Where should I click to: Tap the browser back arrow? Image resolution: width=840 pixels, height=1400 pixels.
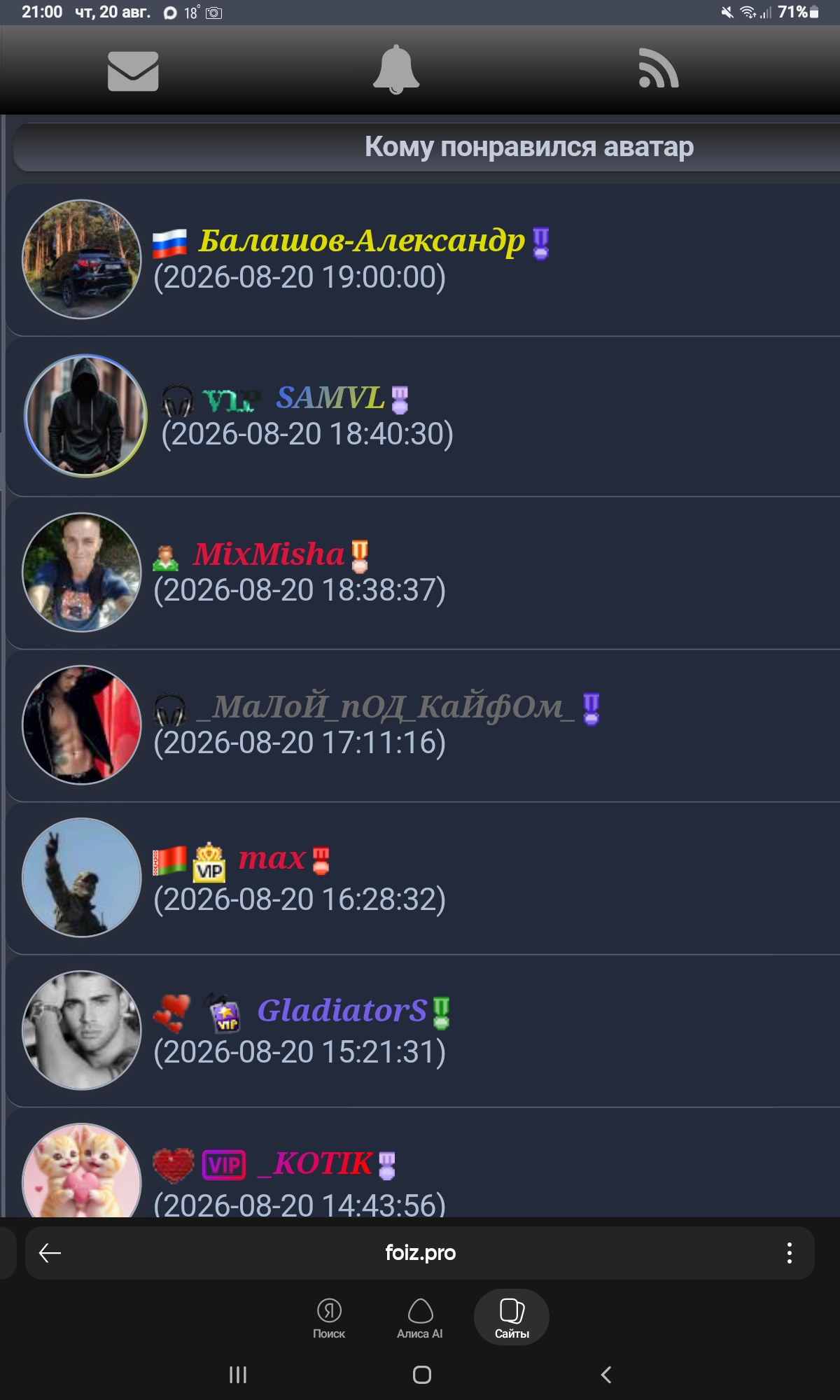(x=50, y=1252)
